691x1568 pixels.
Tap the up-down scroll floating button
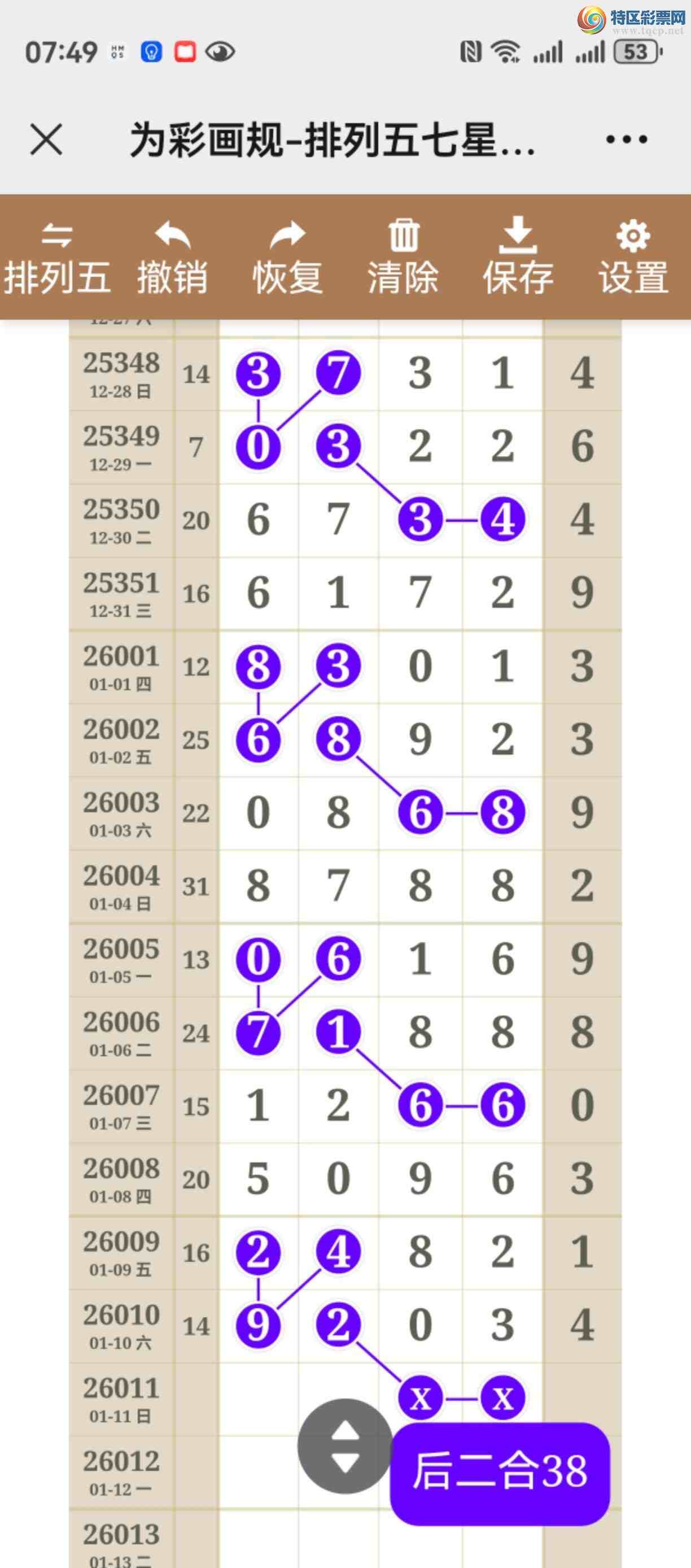click(345, 1445)
